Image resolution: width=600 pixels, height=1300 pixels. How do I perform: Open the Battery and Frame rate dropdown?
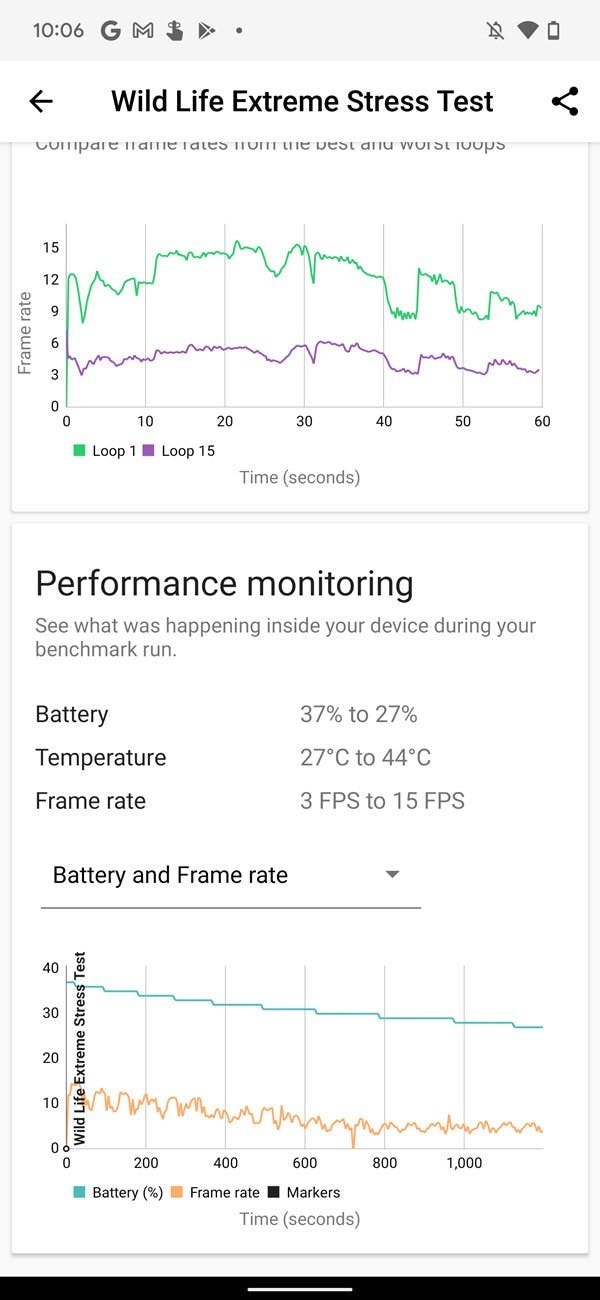230,876
